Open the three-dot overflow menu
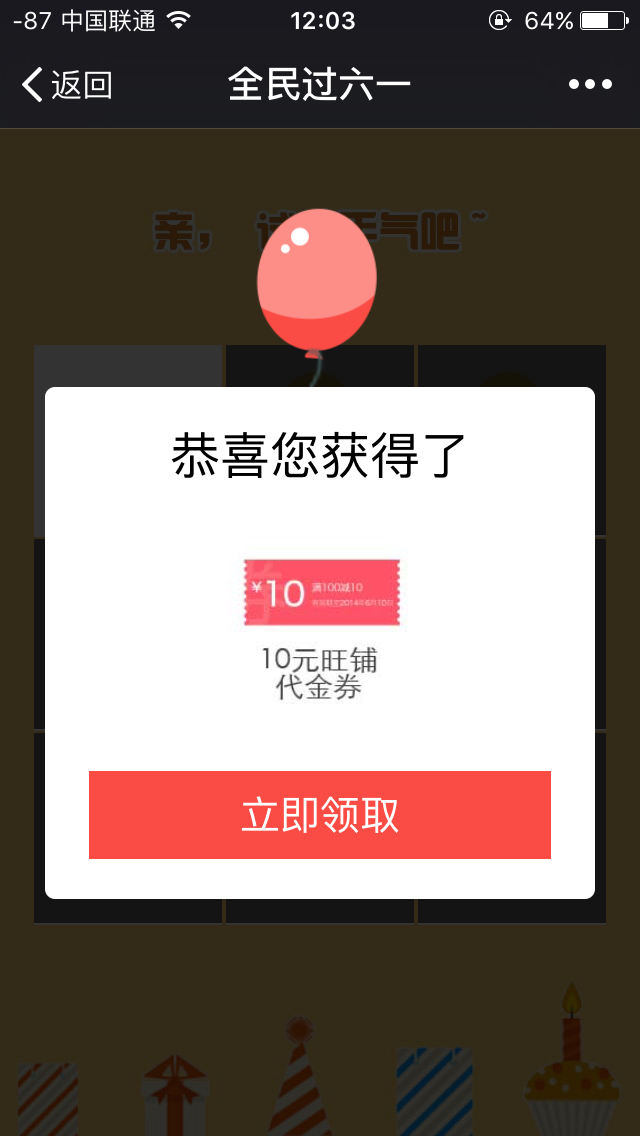640x1136 pixels. pyautogui.click(x=590, y=85)
